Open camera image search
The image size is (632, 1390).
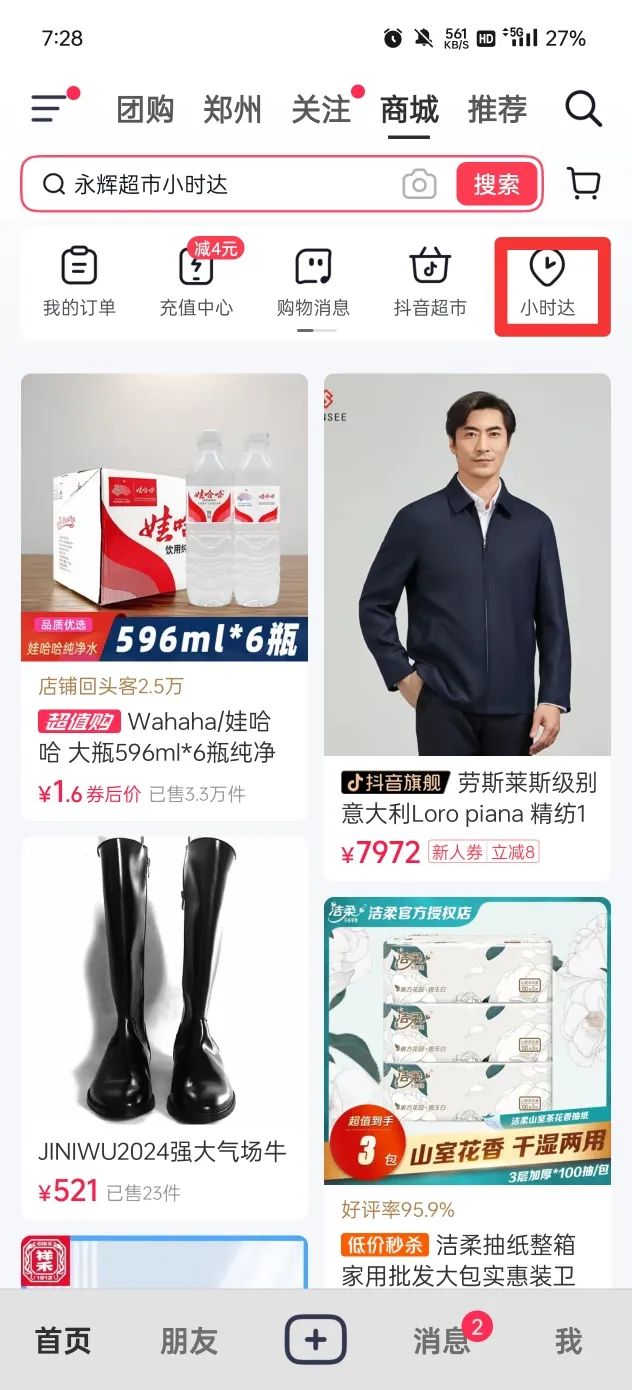click(x=419, y=184)
